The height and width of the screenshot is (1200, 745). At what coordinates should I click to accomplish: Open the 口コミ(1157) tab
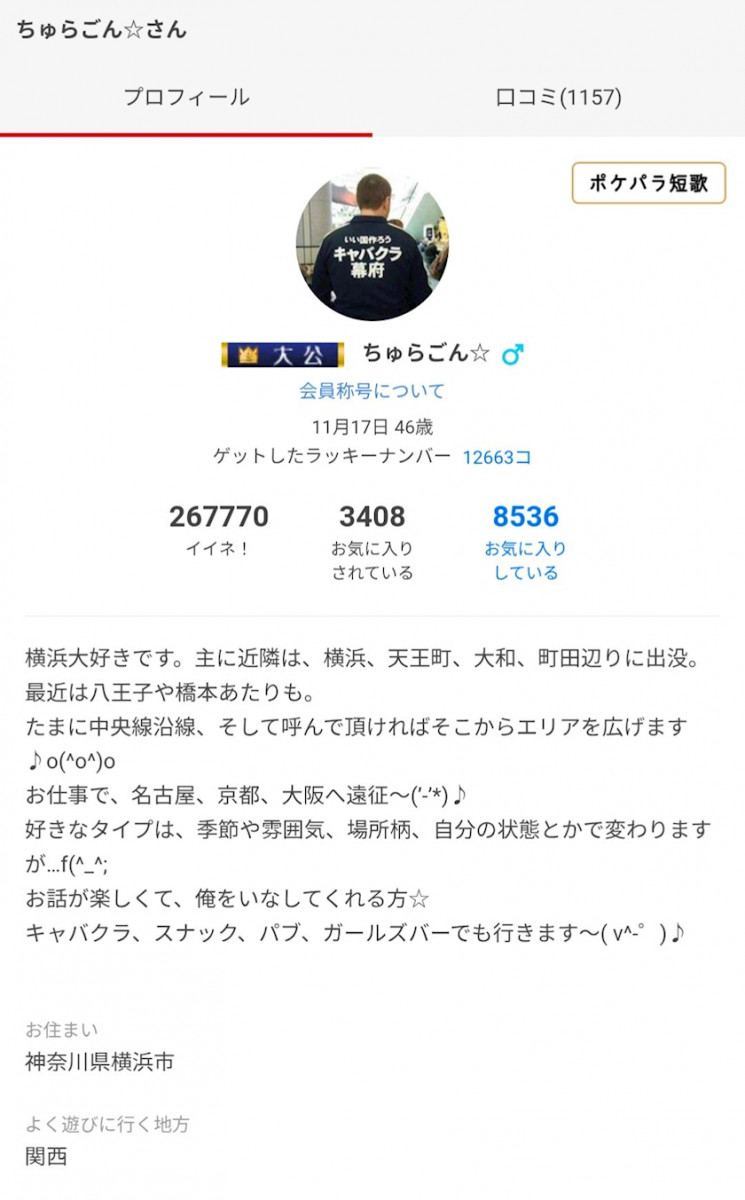(x=558, y=98)
